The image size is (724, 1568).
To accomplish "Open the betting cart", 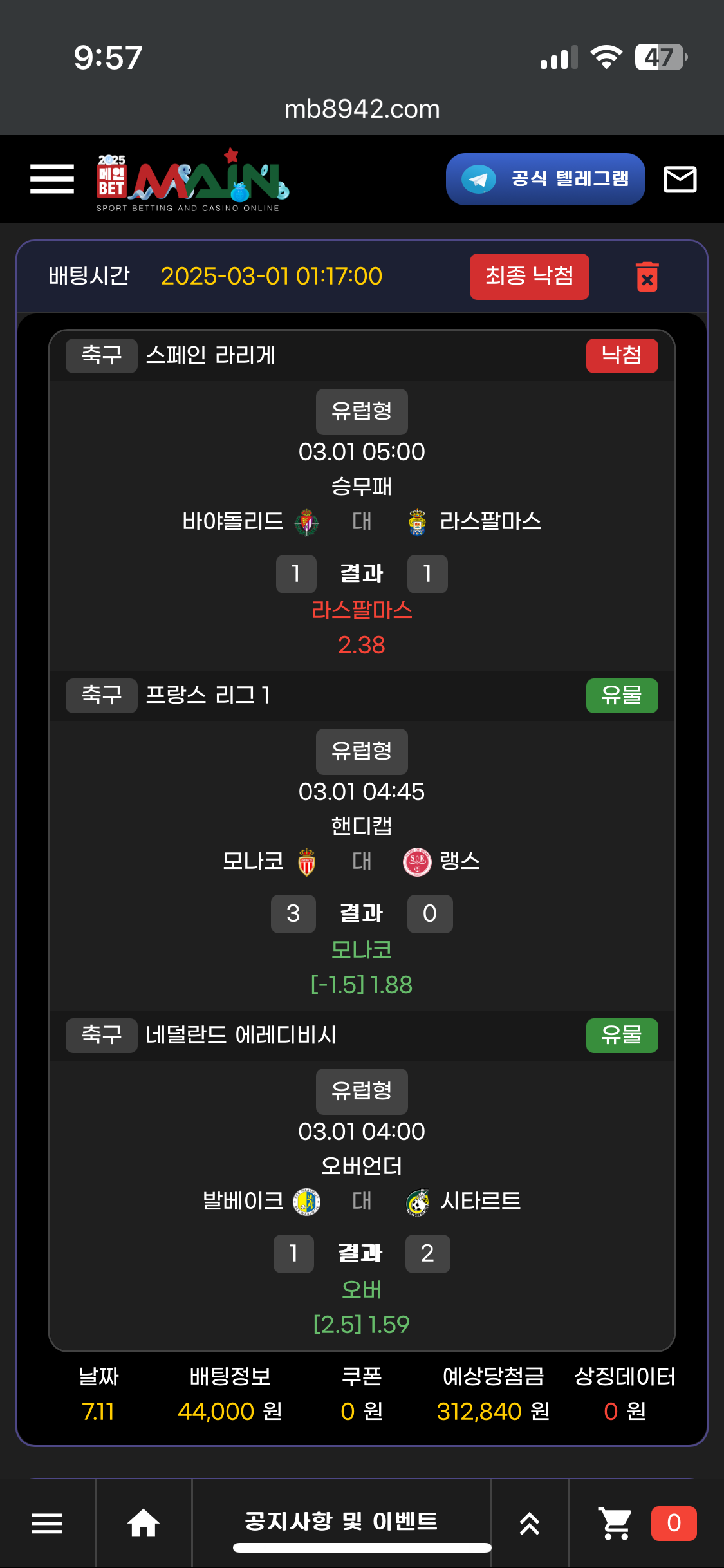I will [x=616, y=1523].
